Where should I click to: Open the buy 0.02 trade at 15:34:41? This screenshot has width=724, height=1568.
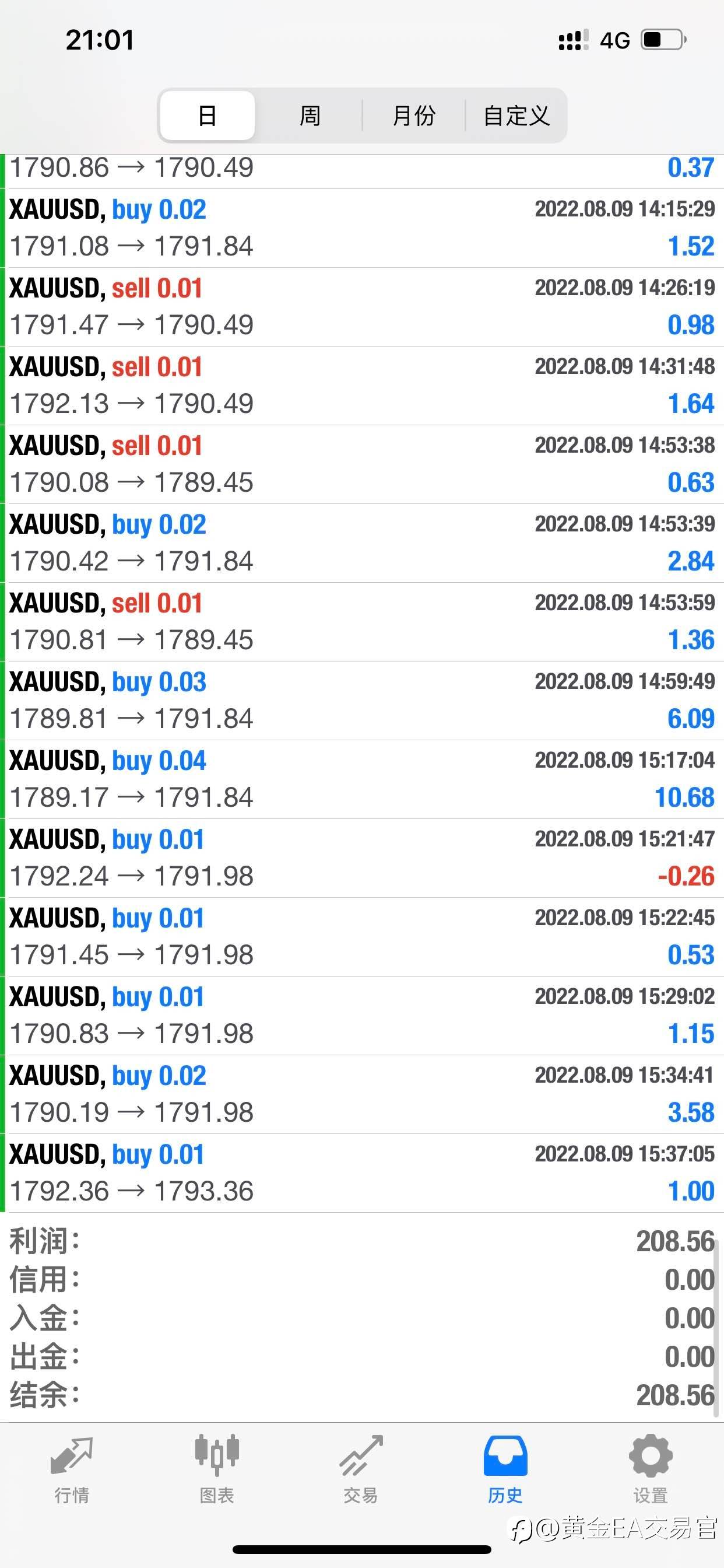[x=362, y=1094]
